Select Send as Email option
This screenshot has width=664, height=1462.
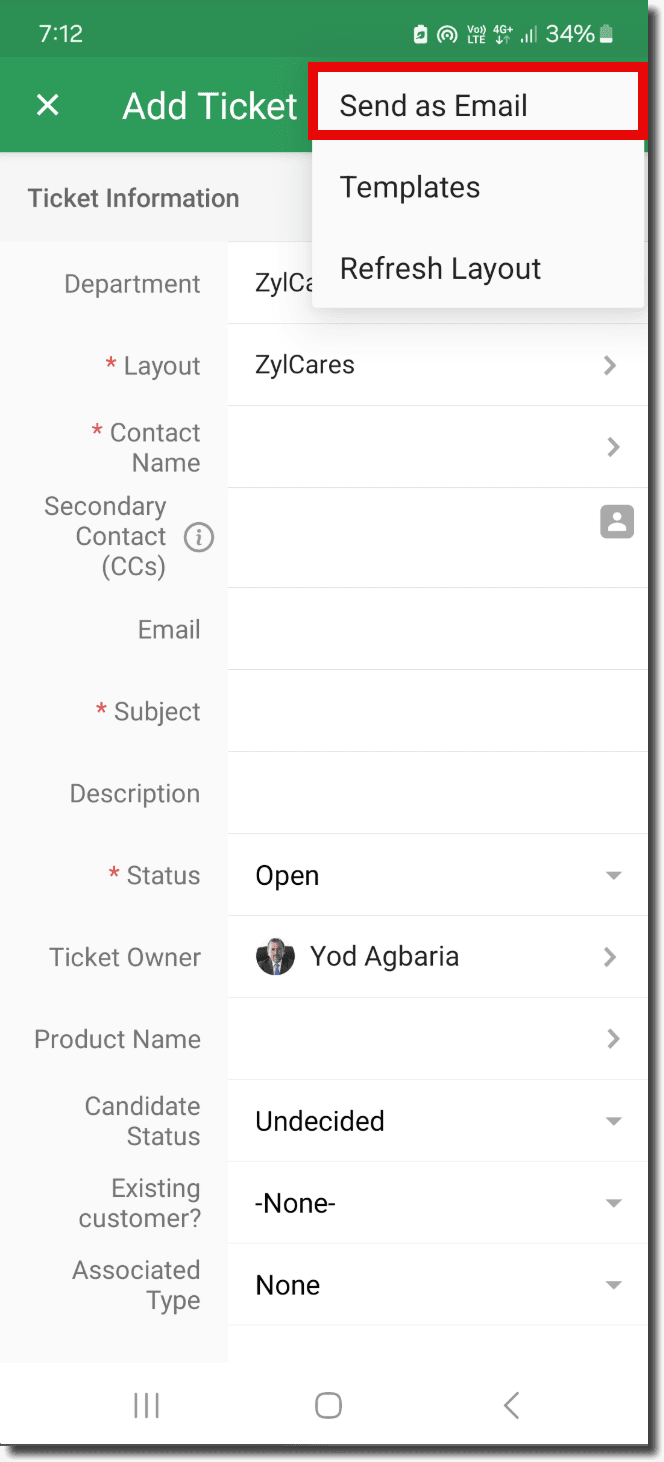pos(476,105)
